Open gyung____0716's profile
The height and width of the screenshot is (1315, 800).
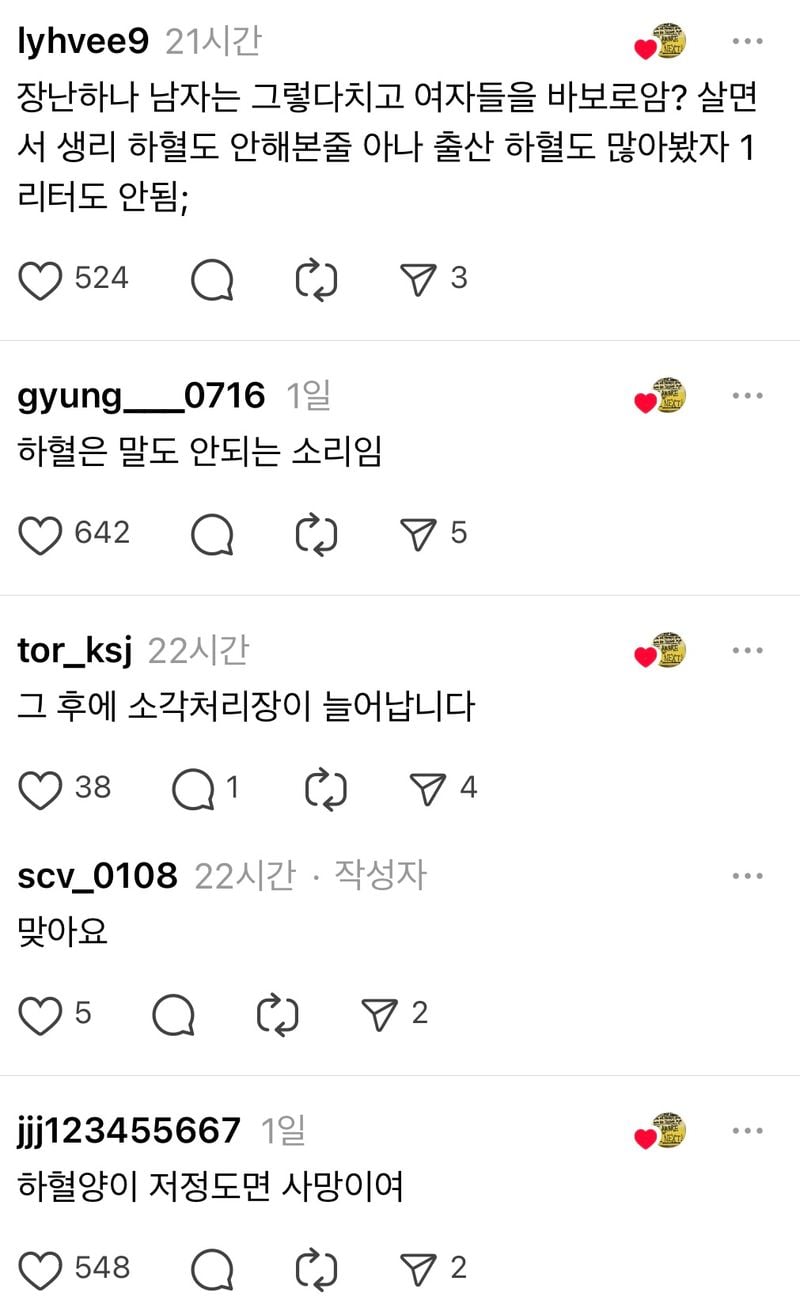click(141, 396)
